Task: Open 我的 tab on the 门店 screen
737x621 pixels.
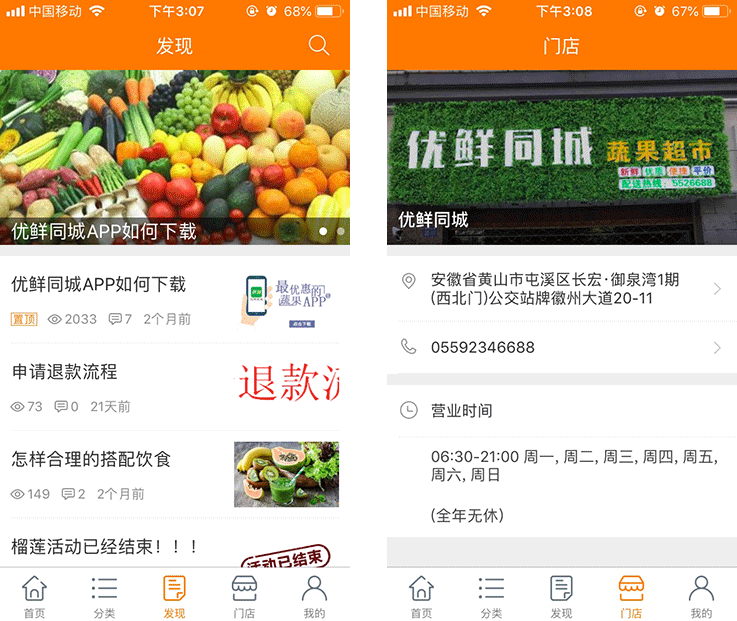Action: (701, 596)
